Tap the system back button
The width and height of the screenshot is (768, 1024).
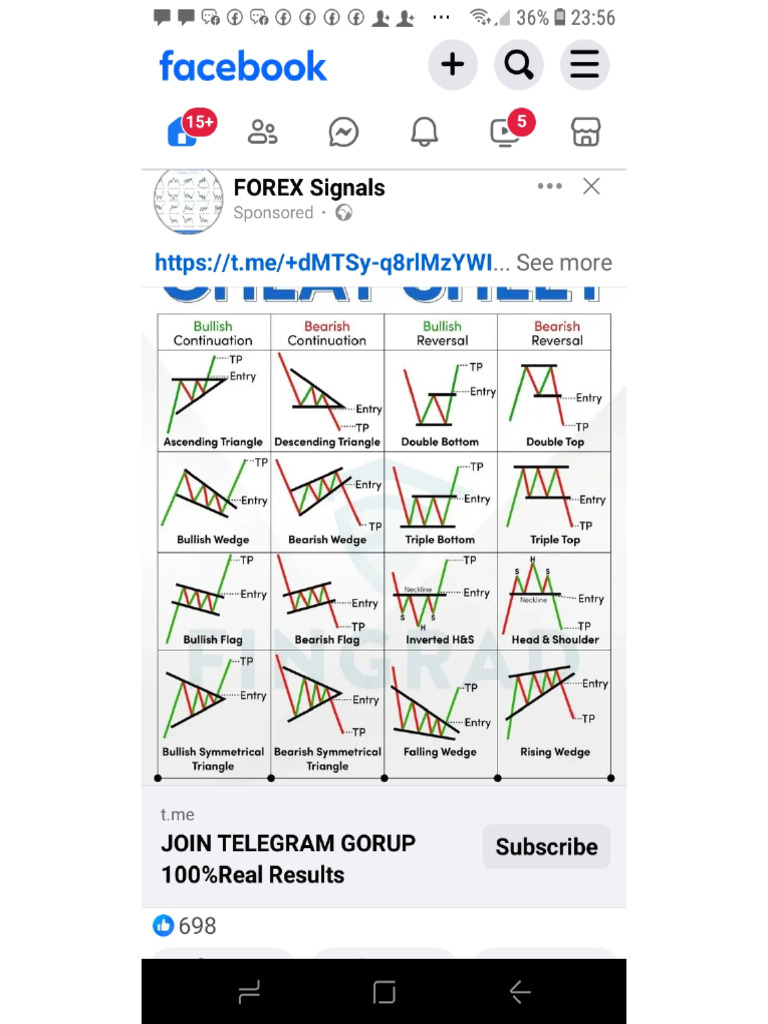(520, 991)
